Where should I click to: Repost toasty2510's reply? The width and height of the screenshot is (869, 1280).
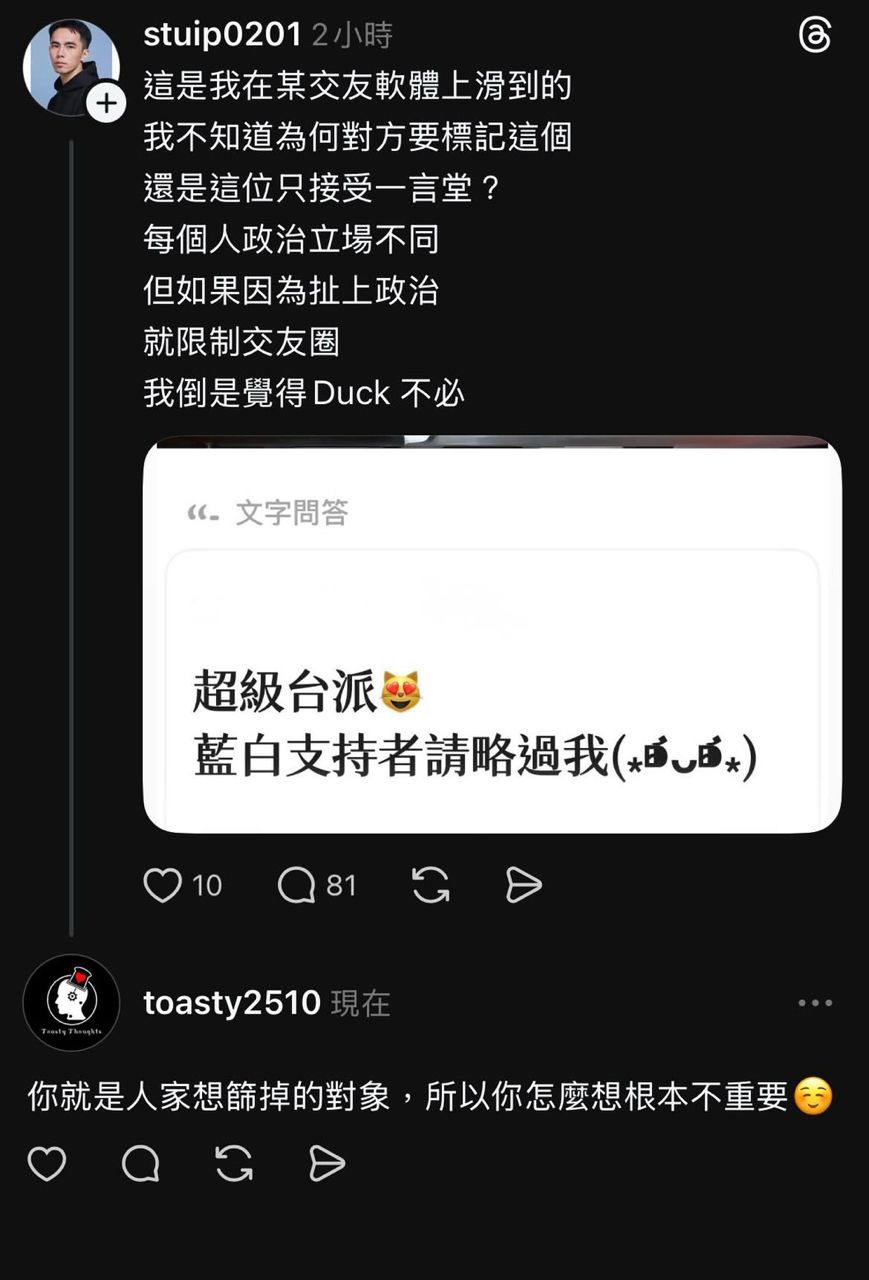point(234,1164)
